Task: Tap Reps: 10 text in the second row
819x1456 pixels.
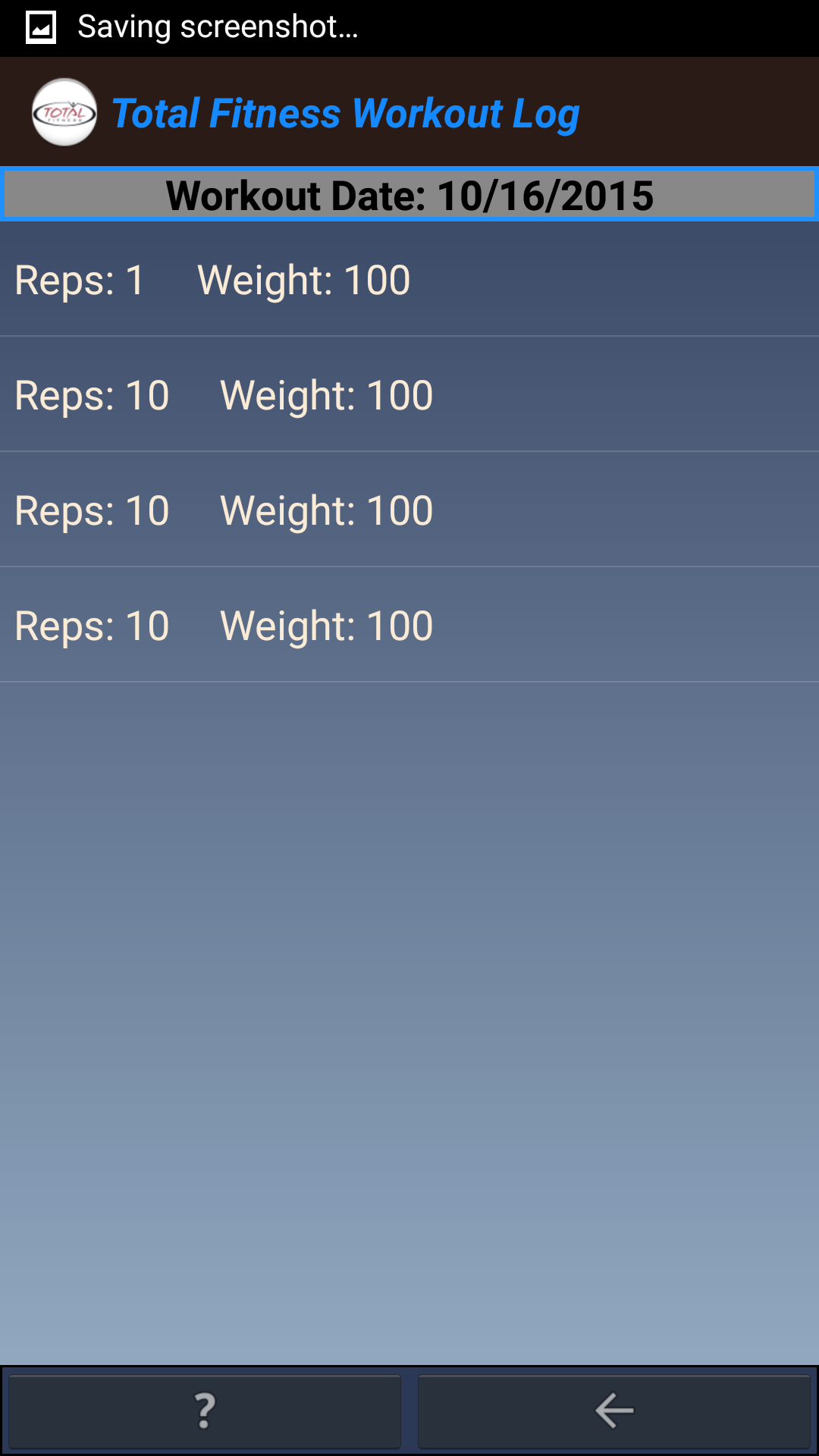Action: tap(91, 394)
